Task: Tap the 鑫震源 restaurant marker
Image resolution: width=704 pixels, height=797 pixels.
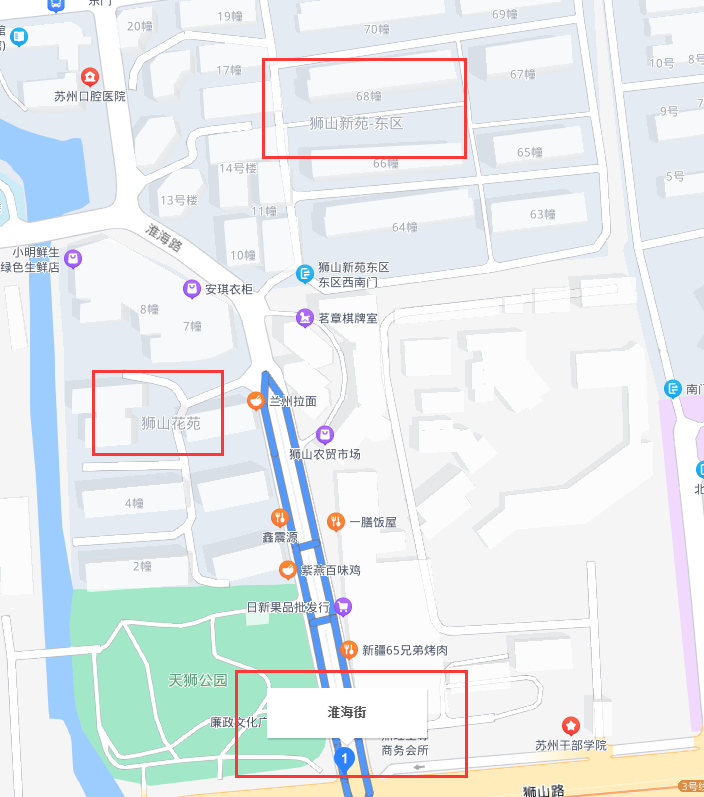Action: (x=280, y=518)
